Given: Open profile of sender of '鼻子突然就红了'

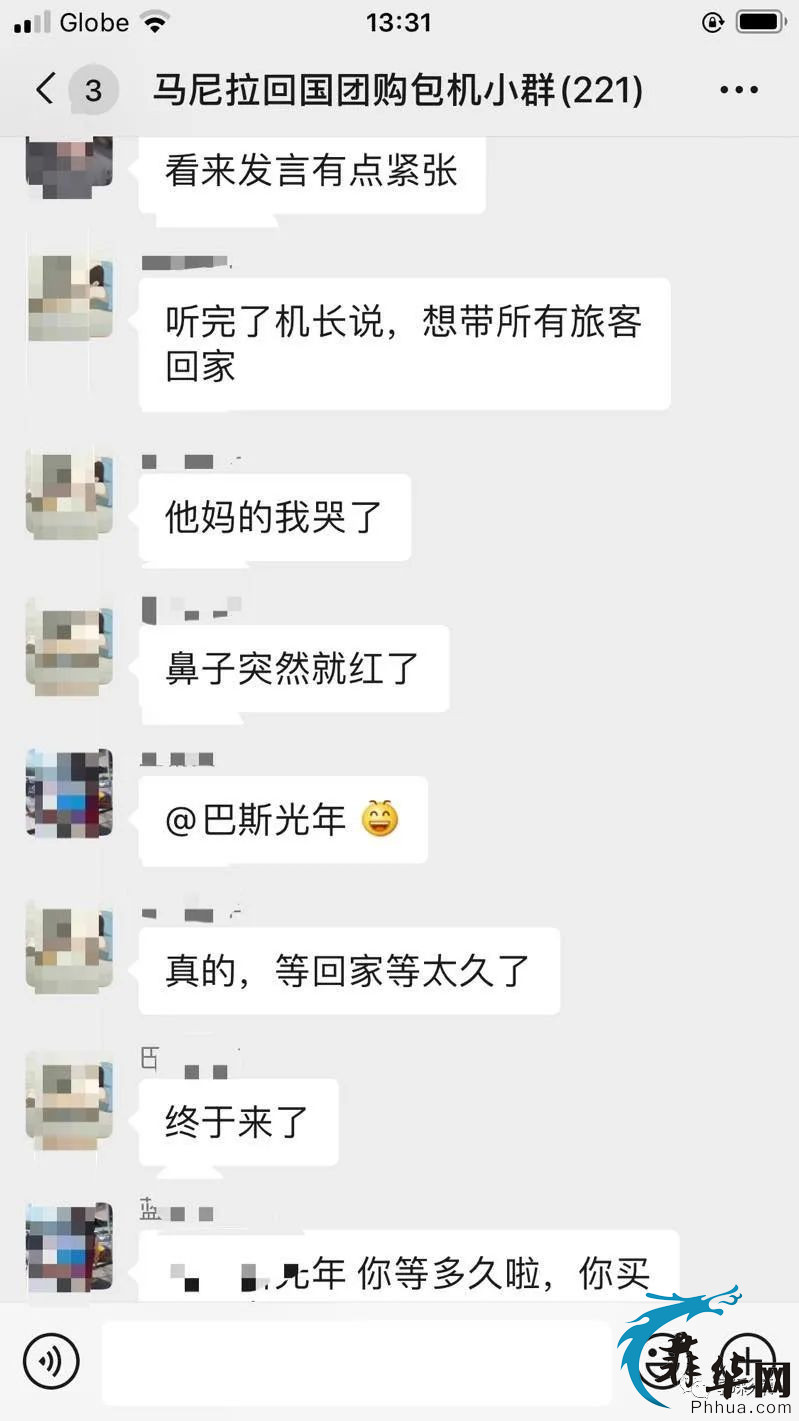Looking at the screenshot, I should tap(69, 646).
